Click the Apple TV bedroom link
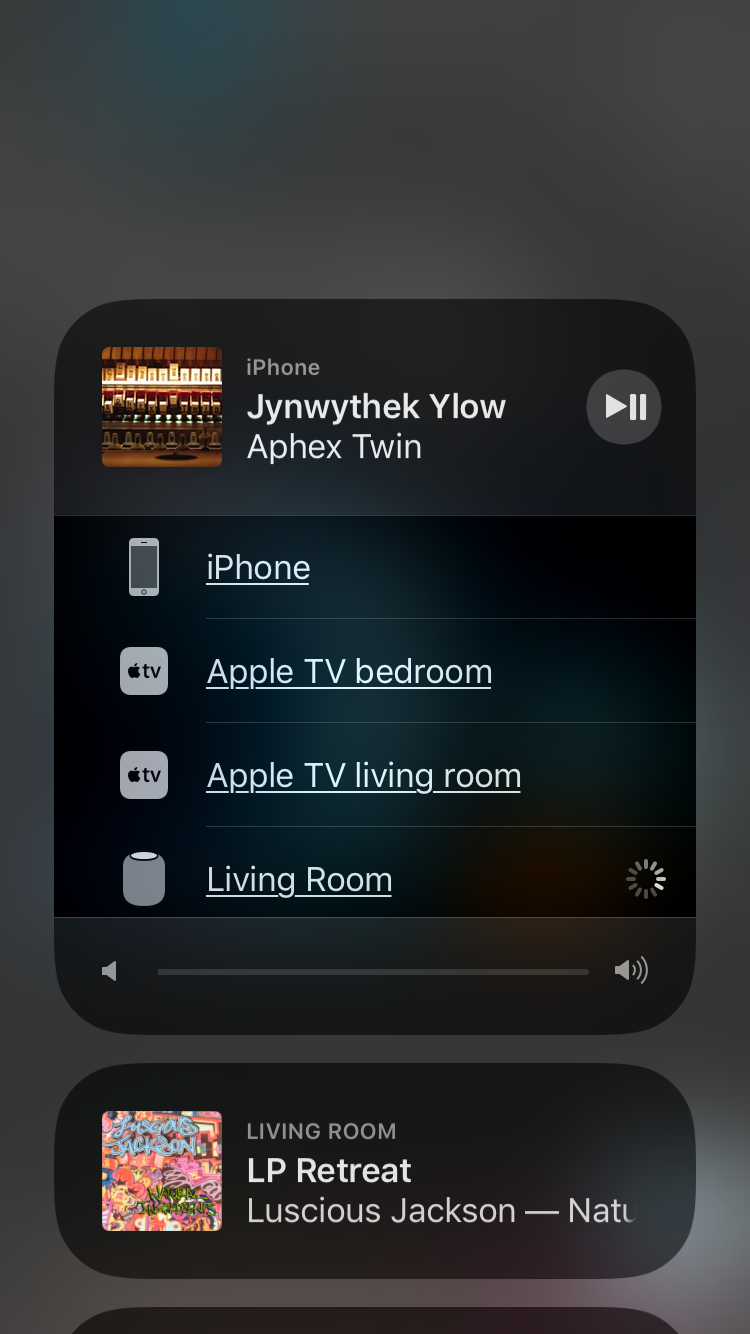The height and width of the screenshot is (1334, 750). (x=348, y=671)
